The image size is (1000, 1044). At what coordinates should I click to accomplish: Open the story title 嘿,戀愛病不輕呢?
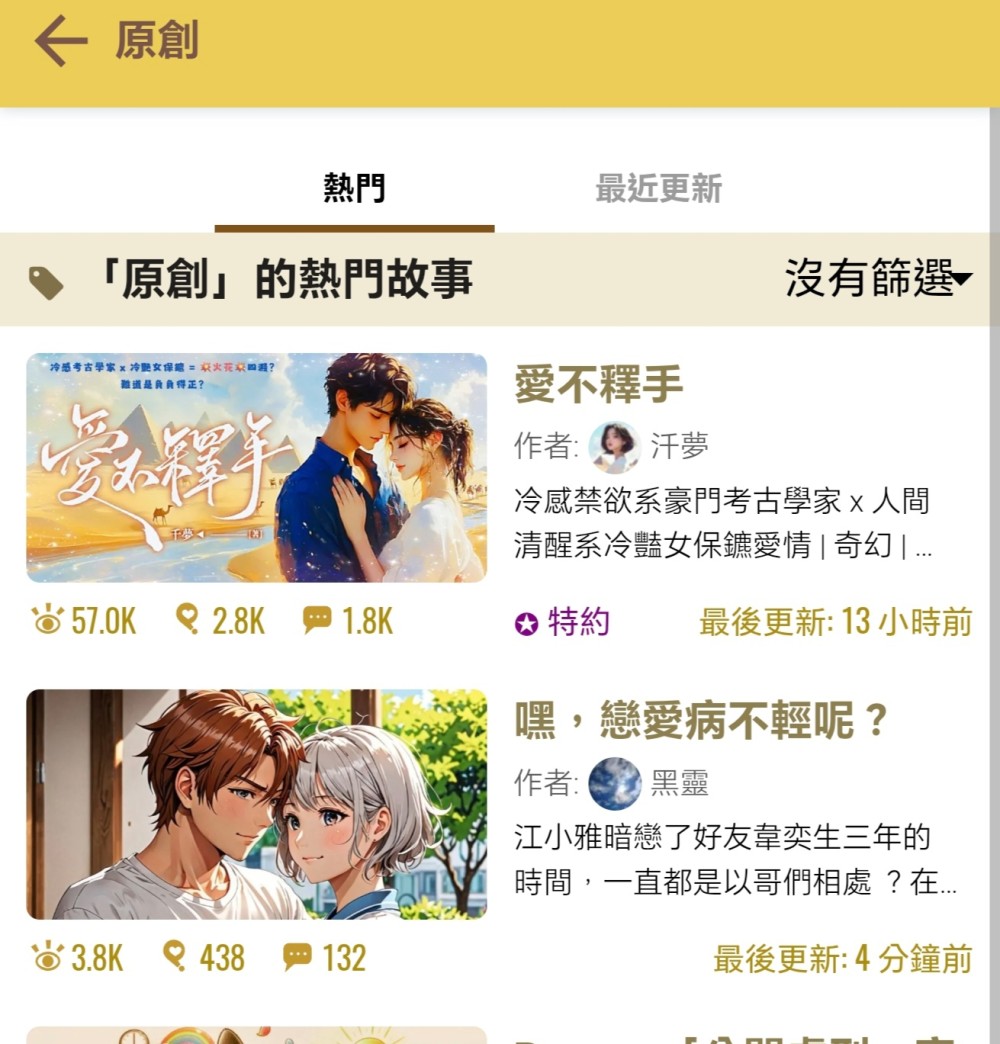[x=701, y=721]
